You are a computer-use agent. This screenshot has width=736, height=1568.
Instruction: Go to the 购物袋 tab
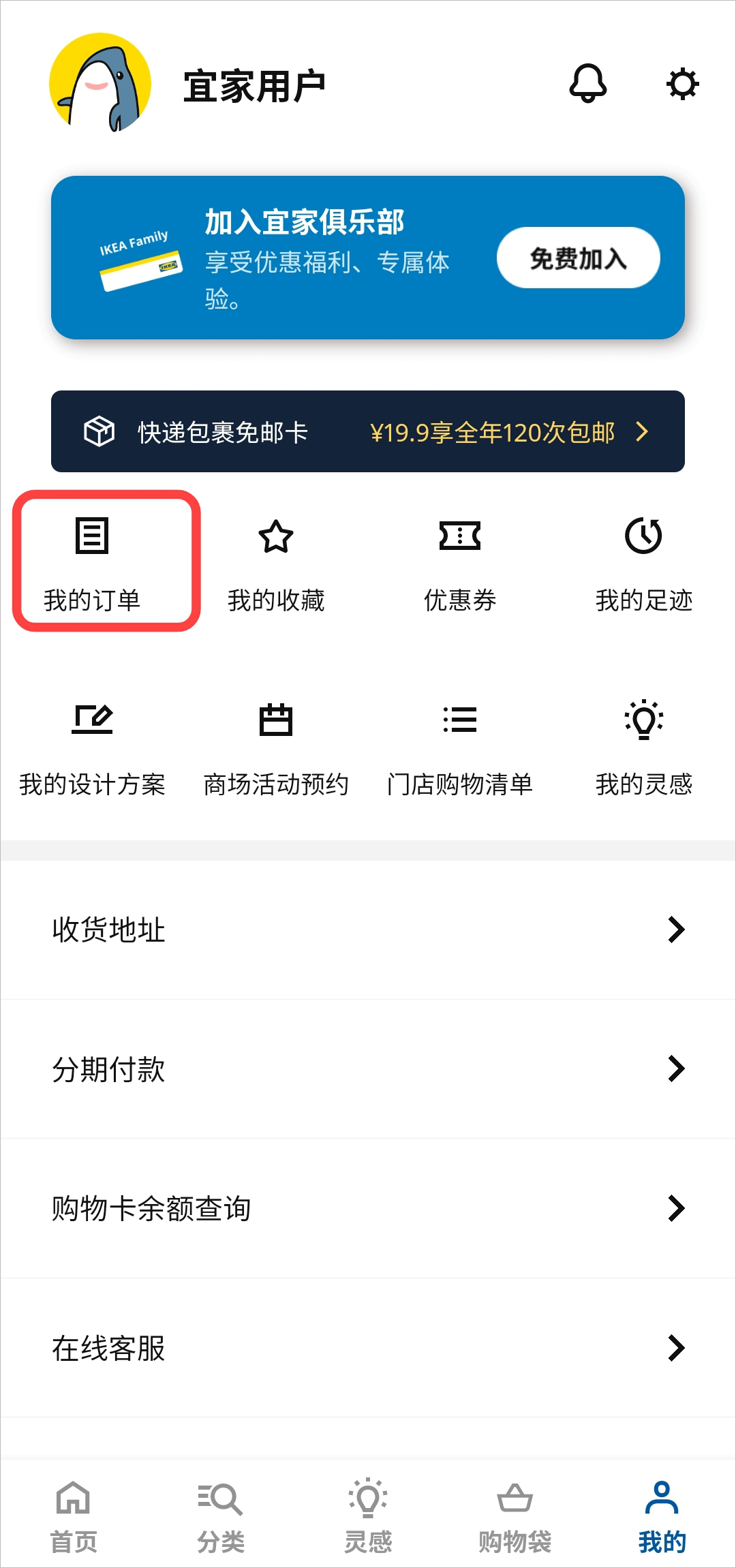click(x=515, y=1514)
